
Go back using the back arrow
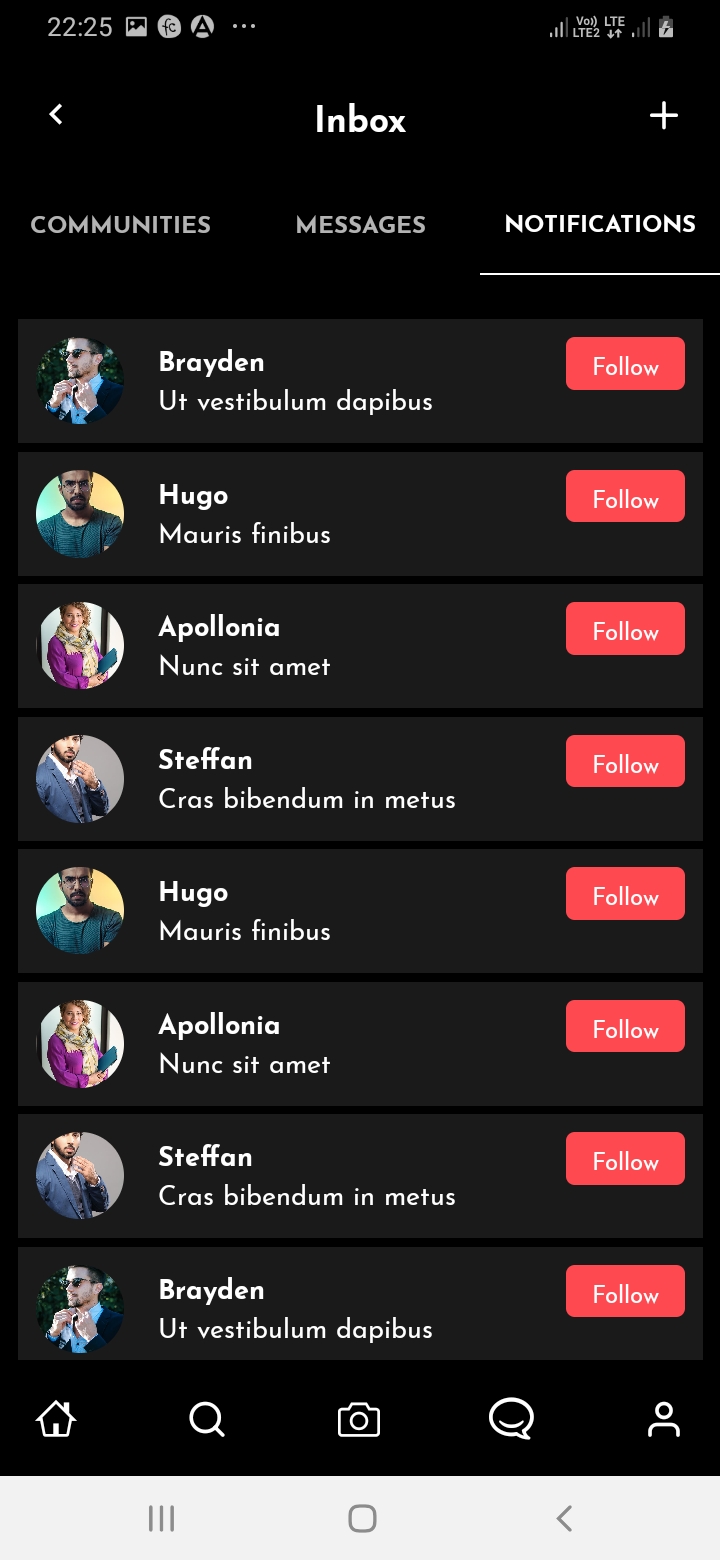tap(55, 113)
